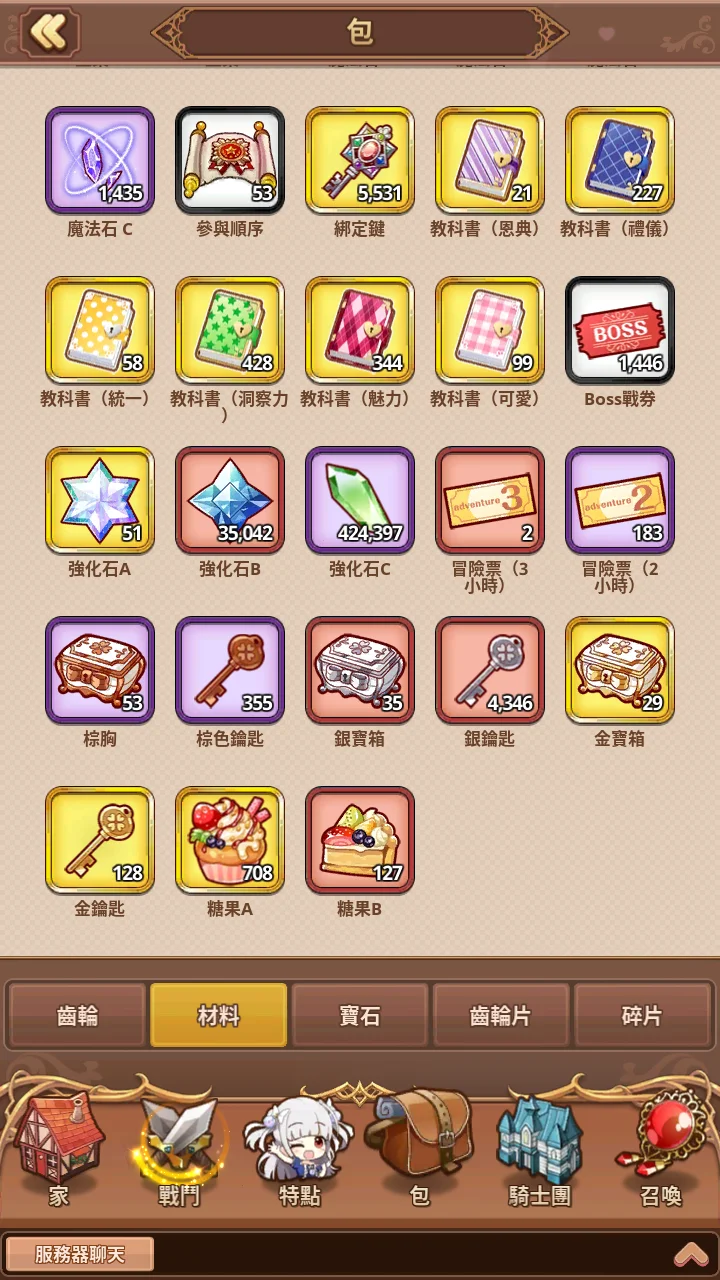
Task: Select the 銀鑰匙 item
Action: pos(490,671)
